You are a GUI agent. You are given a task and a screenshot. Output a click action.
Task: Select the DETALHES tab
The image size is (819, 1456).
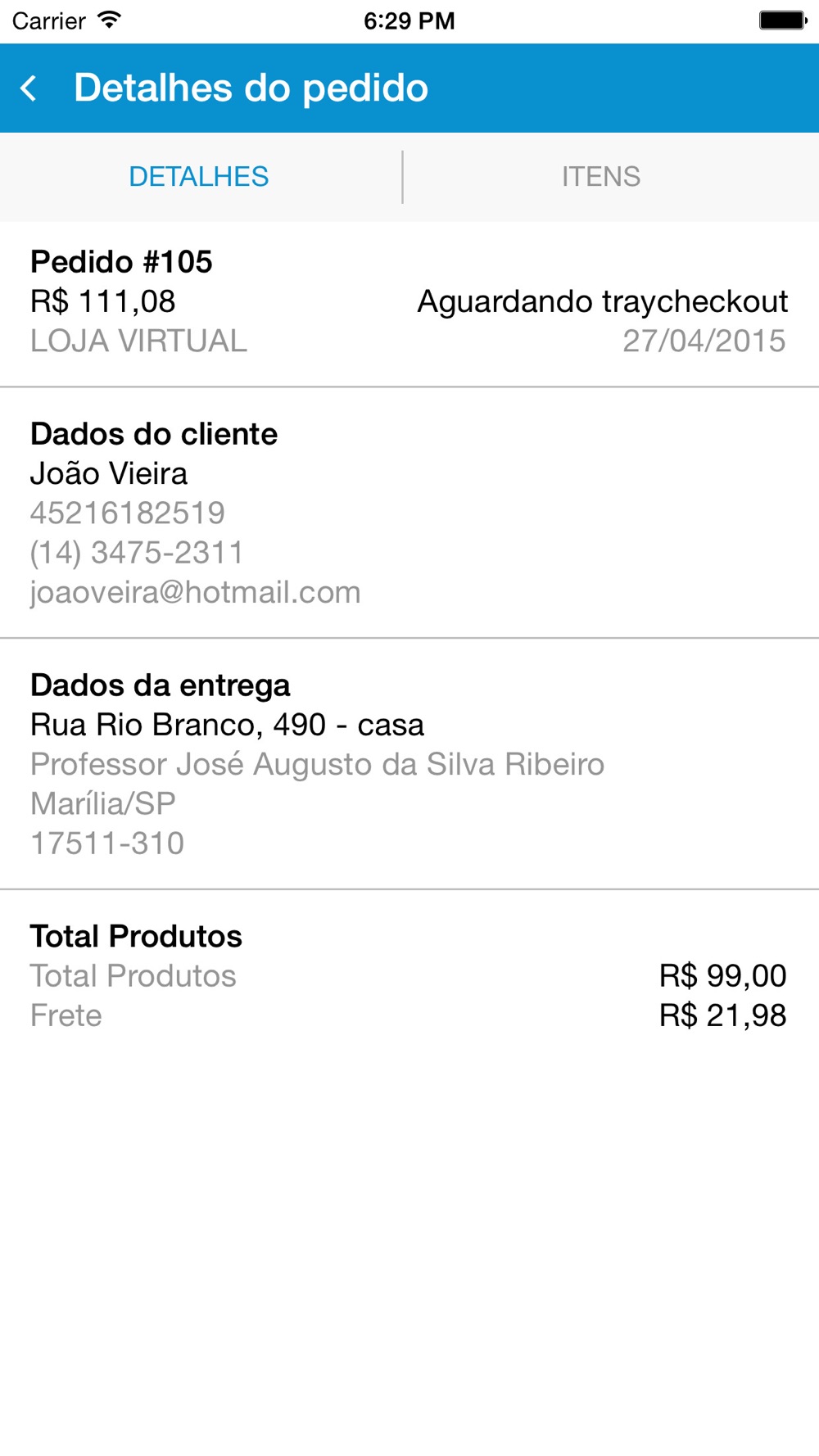pyautogui.click(x=199, y=177)
